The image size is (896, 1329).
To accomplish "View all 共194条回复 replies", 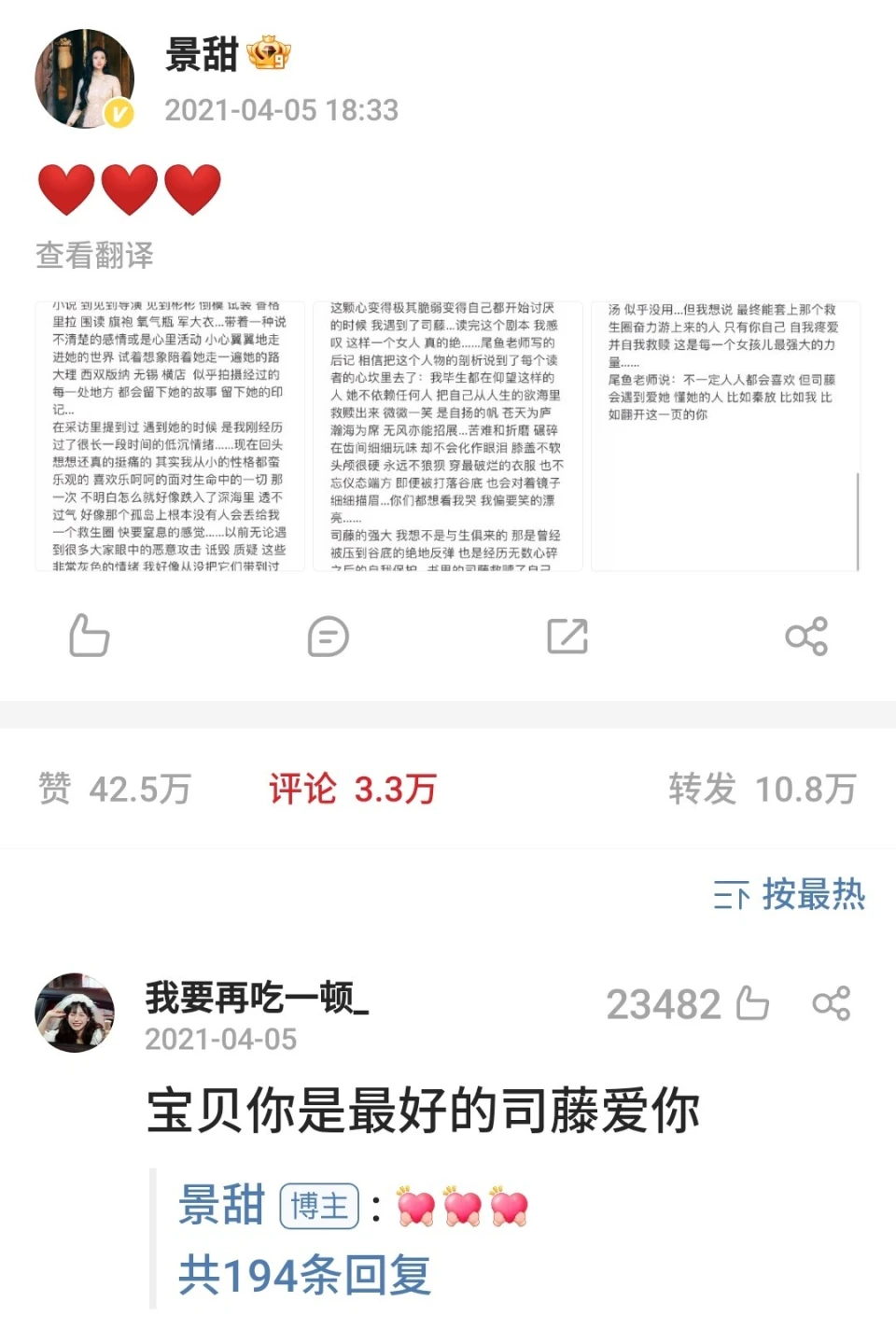I will 304,1274.
